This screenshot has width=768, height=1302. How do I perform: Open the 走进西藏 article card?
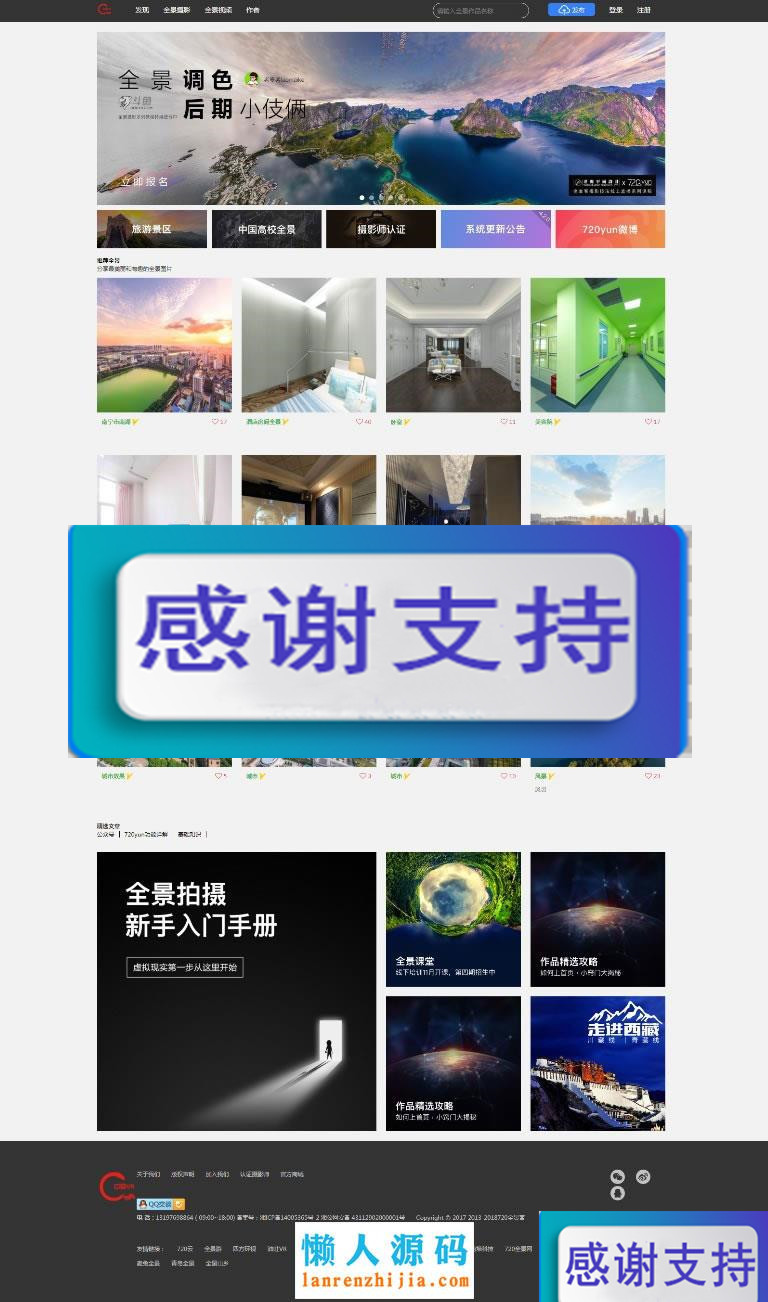(x=598, y=1063)
